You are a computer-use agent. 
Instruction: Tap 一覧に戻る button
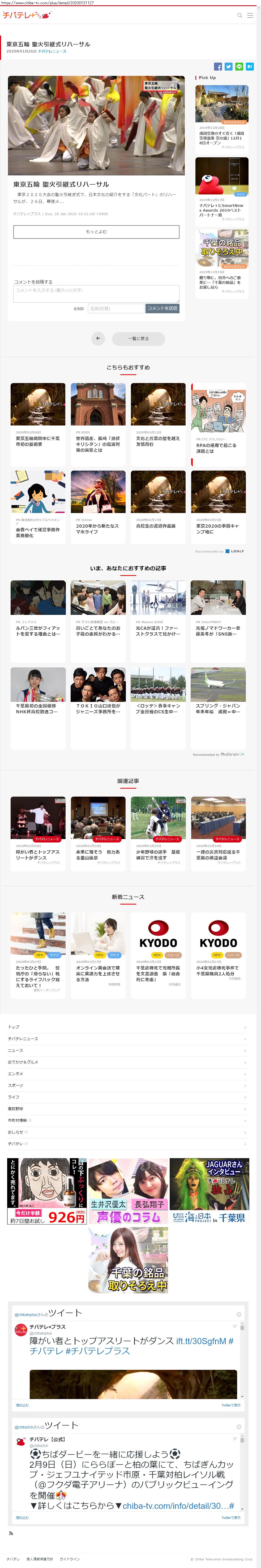pos(138,338)
